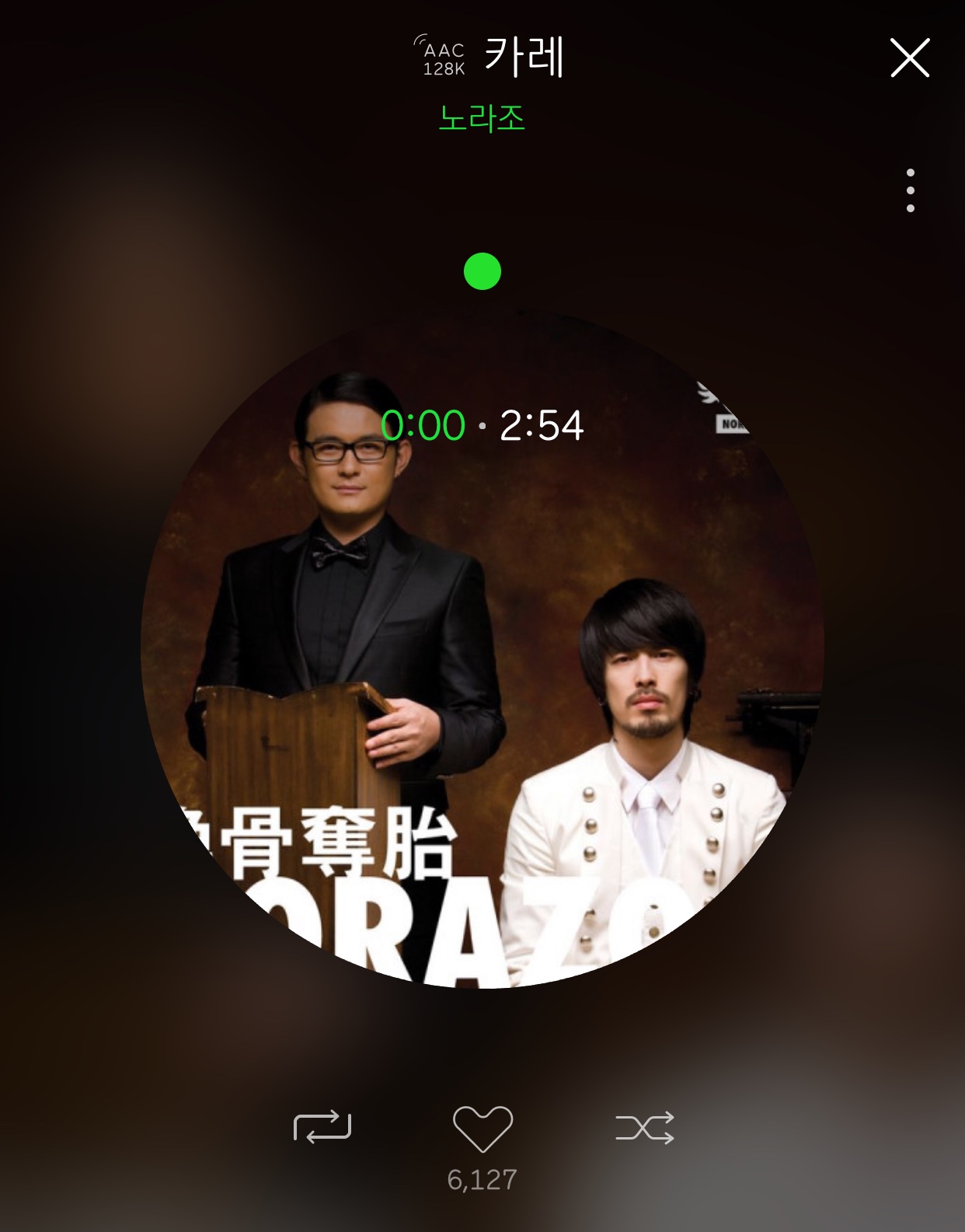This screenshot has width=965, height=1232.
Task: Open artist 노라조 page
Action: click(482, 118)
